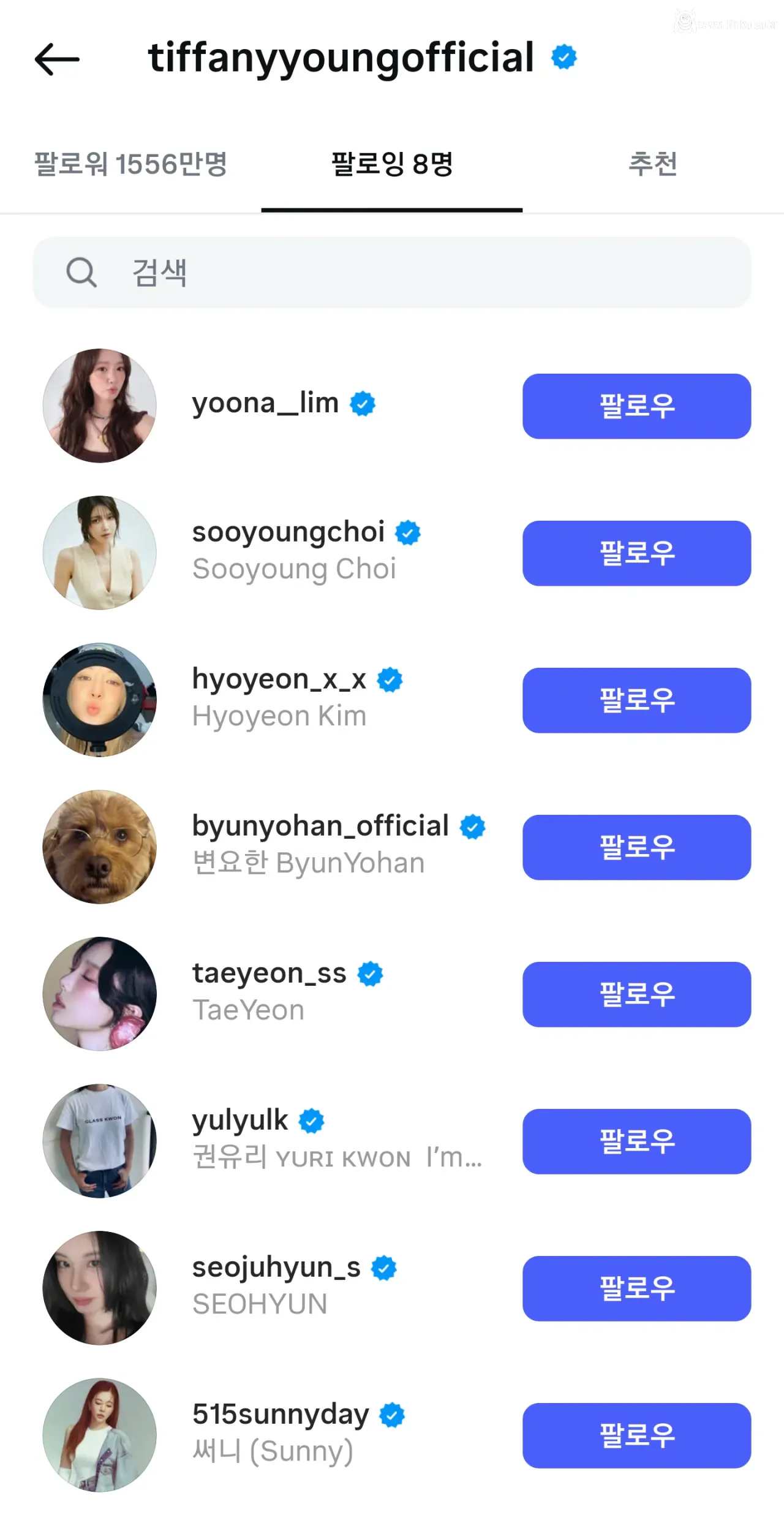Follow seojuhyun_s
The height and width of the screenshot is (1531, 784).
(x=636, y=1288)
